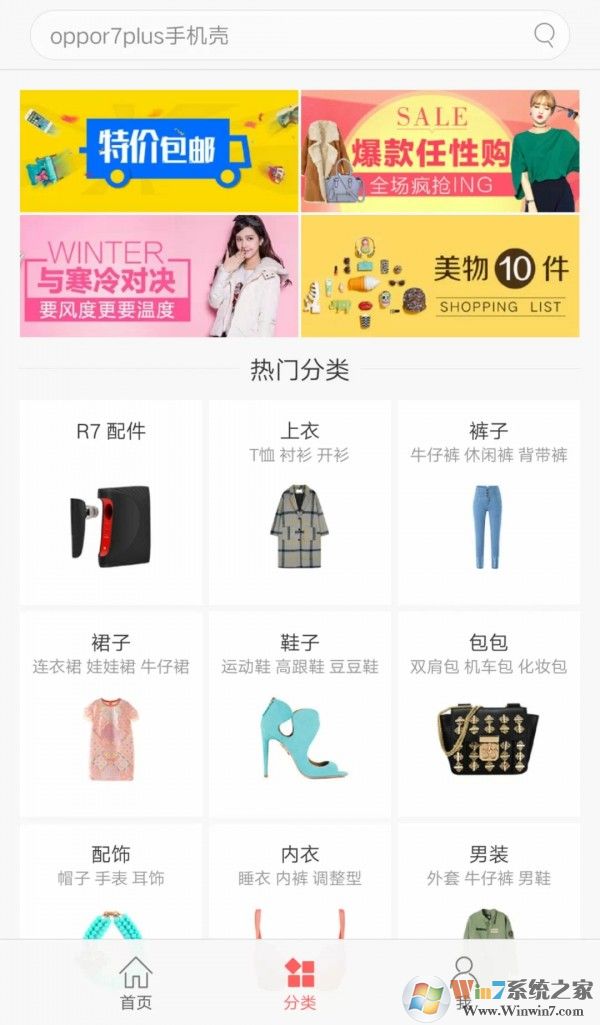Open the 裙子 category
This screenshot has width=600, height=1025.
(x=111, y=714)
